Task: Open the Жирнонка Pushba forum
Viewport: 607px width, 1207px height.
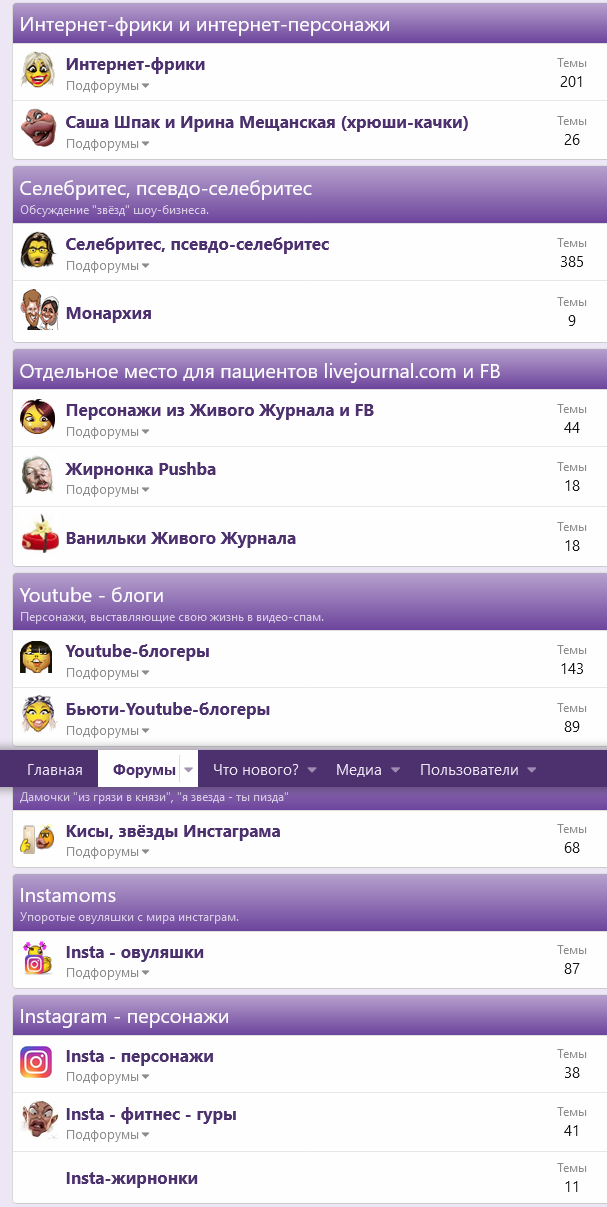Action: tap(141, 469)
